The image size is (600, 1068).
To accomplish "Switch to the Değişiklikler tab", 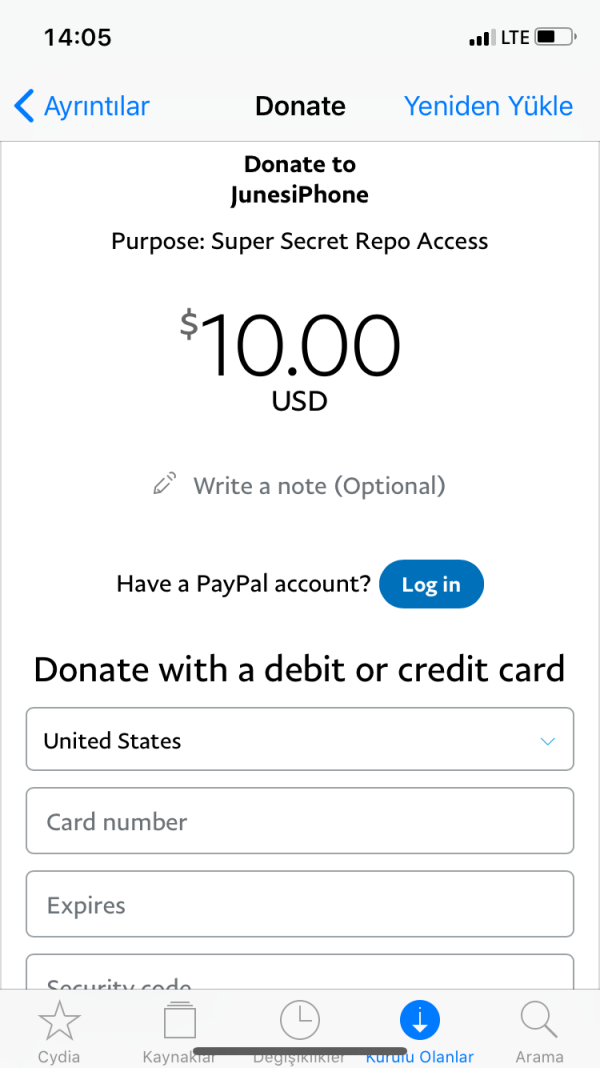I will [x=299, y=1030].
